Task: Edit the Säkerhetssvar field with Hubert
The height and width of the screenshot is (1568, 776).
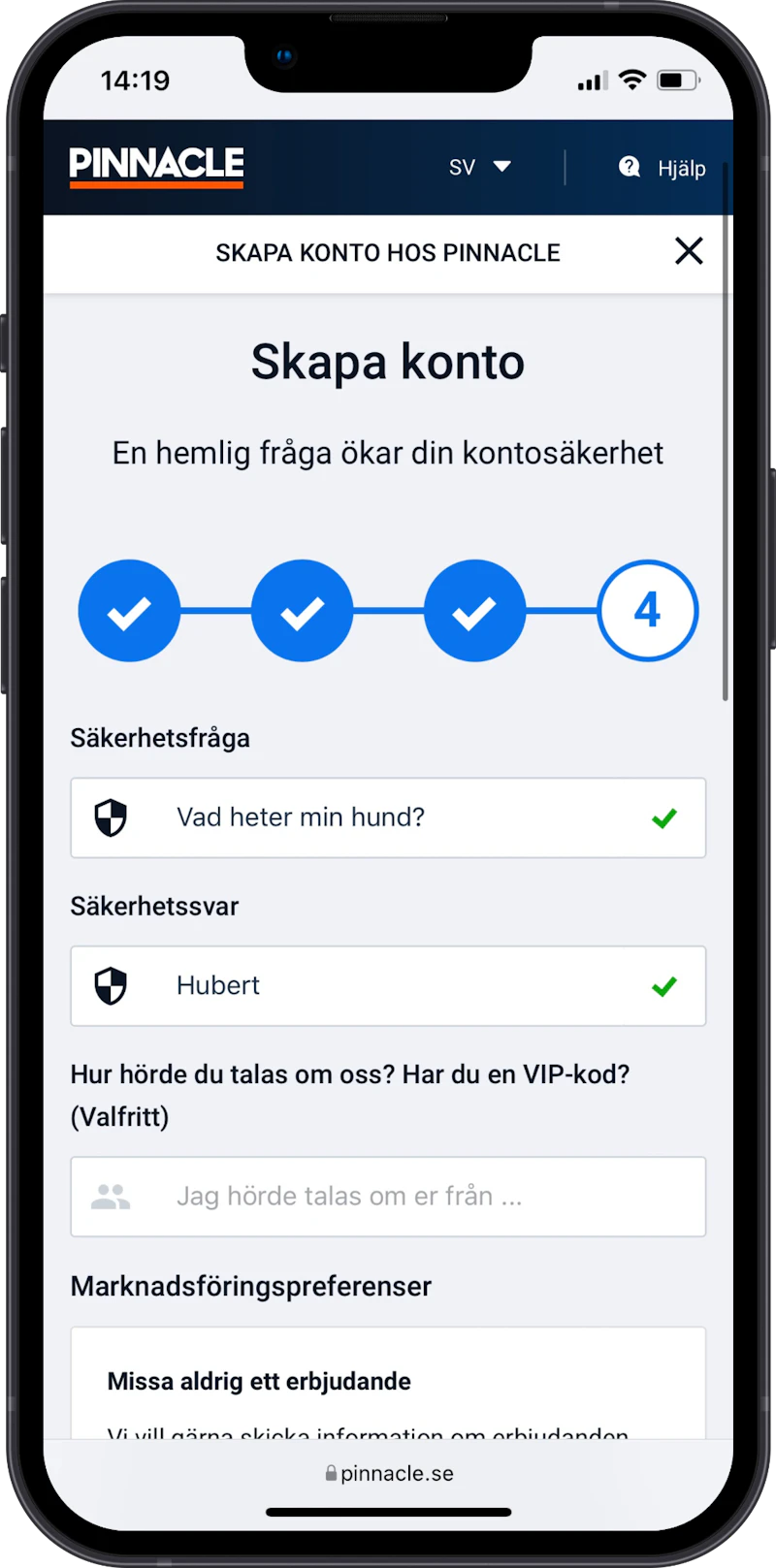Action: [388, 986]
